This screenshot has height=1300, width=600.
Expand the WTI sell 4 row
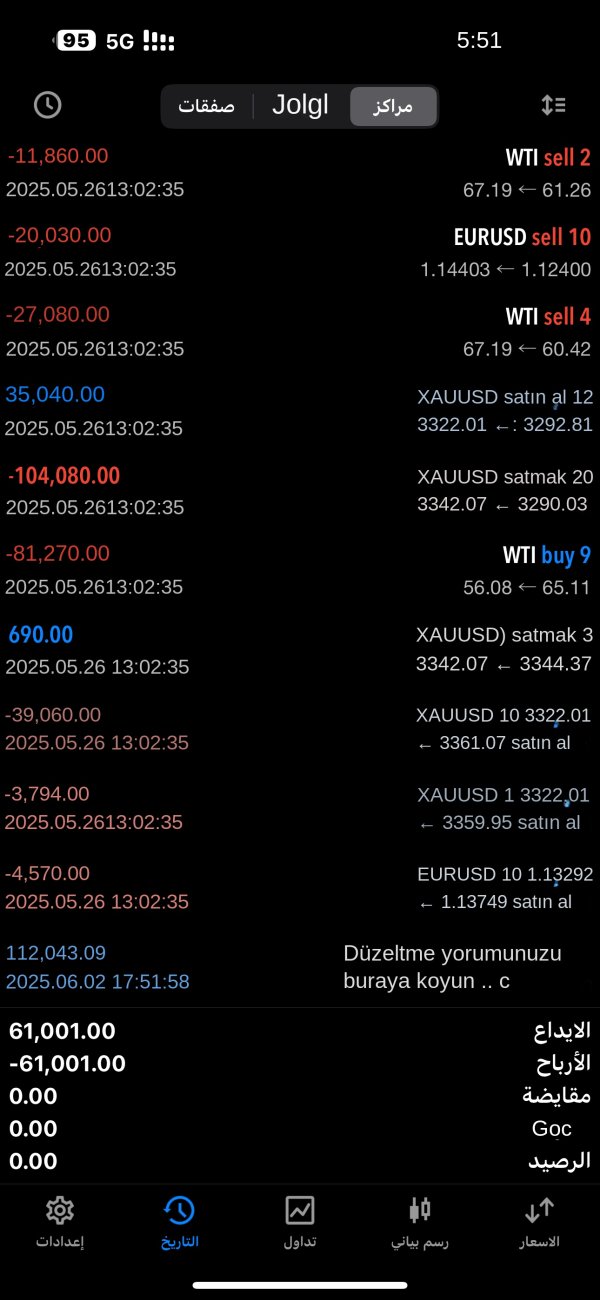point(300,332)
